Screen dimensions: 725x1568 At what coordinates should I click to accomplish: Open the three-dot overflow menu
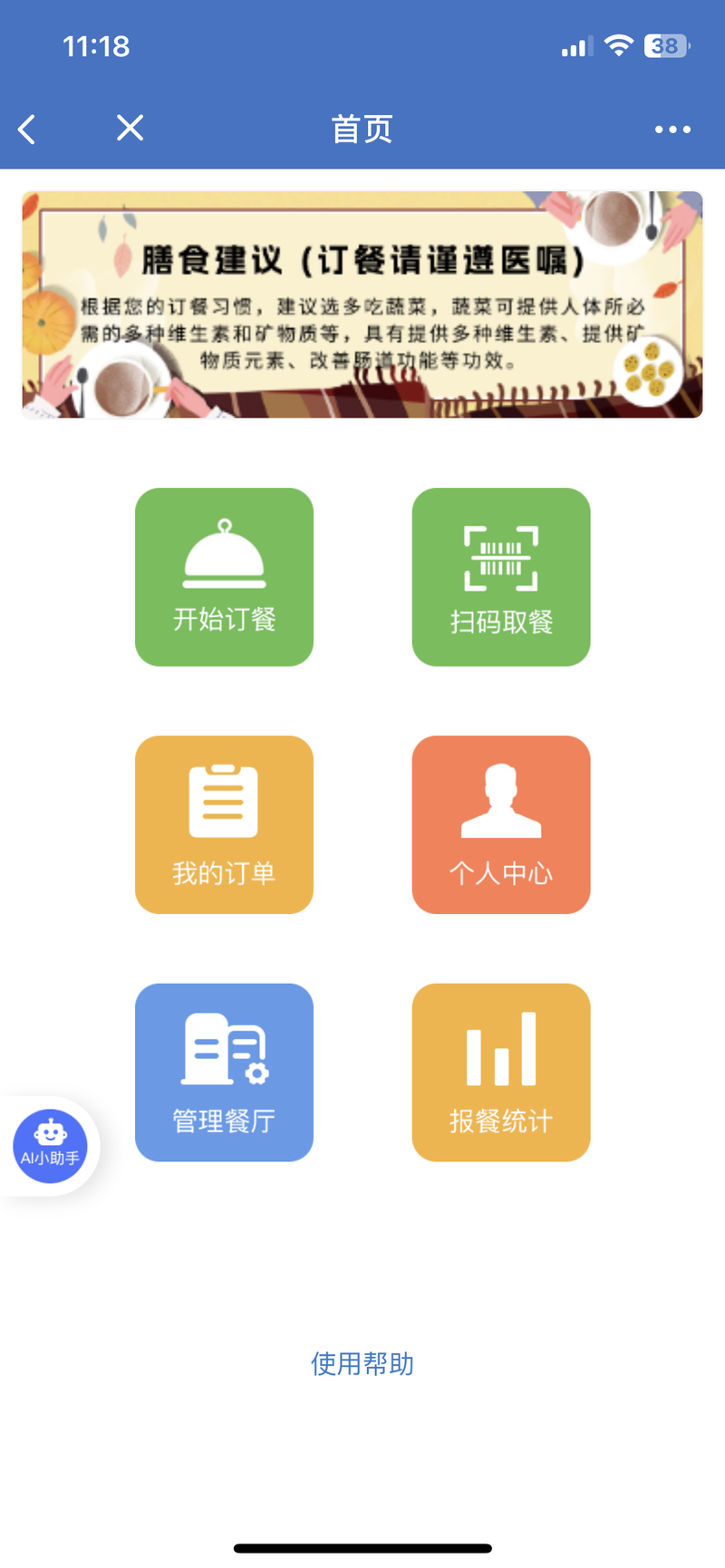[672, 130]
